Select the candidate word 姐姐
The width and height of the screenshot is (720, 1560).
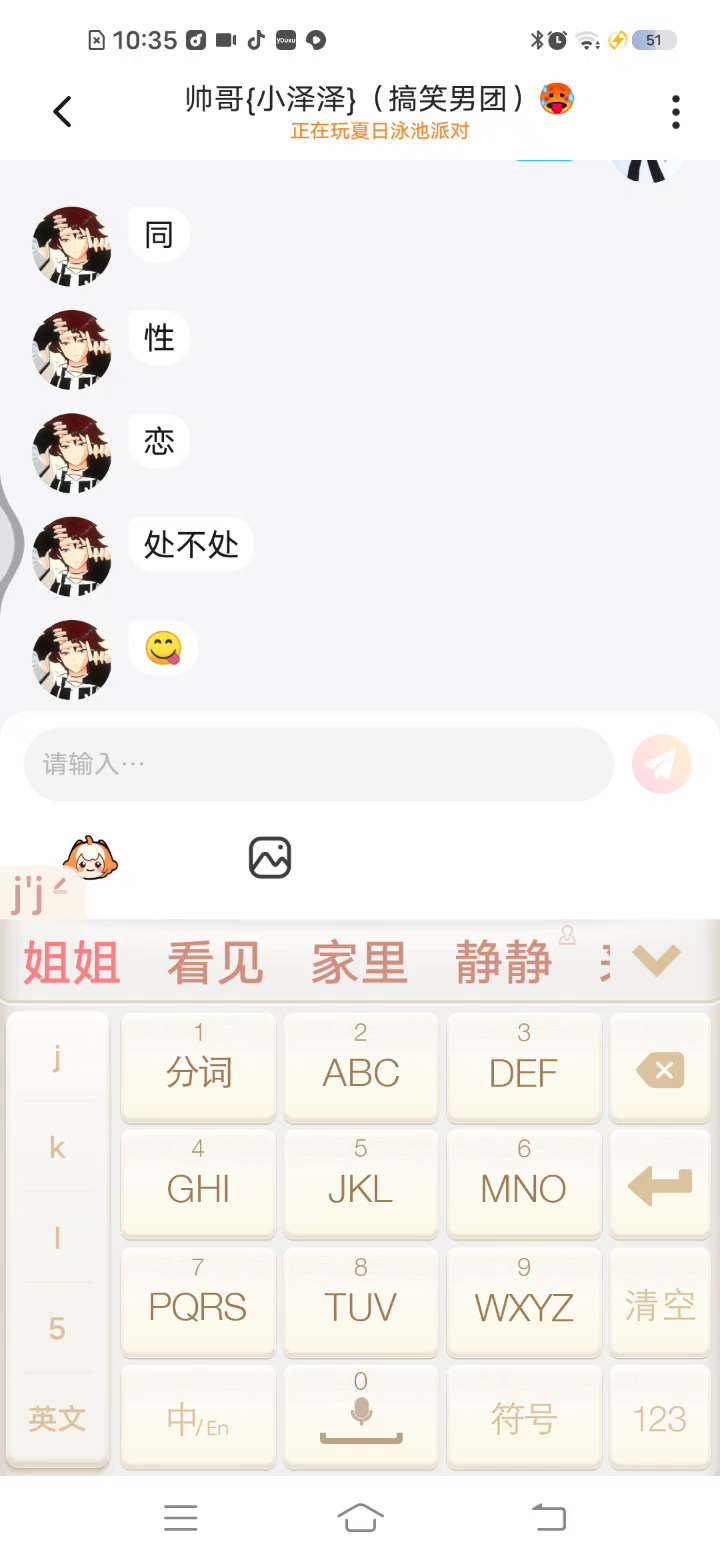coord(72,963)
